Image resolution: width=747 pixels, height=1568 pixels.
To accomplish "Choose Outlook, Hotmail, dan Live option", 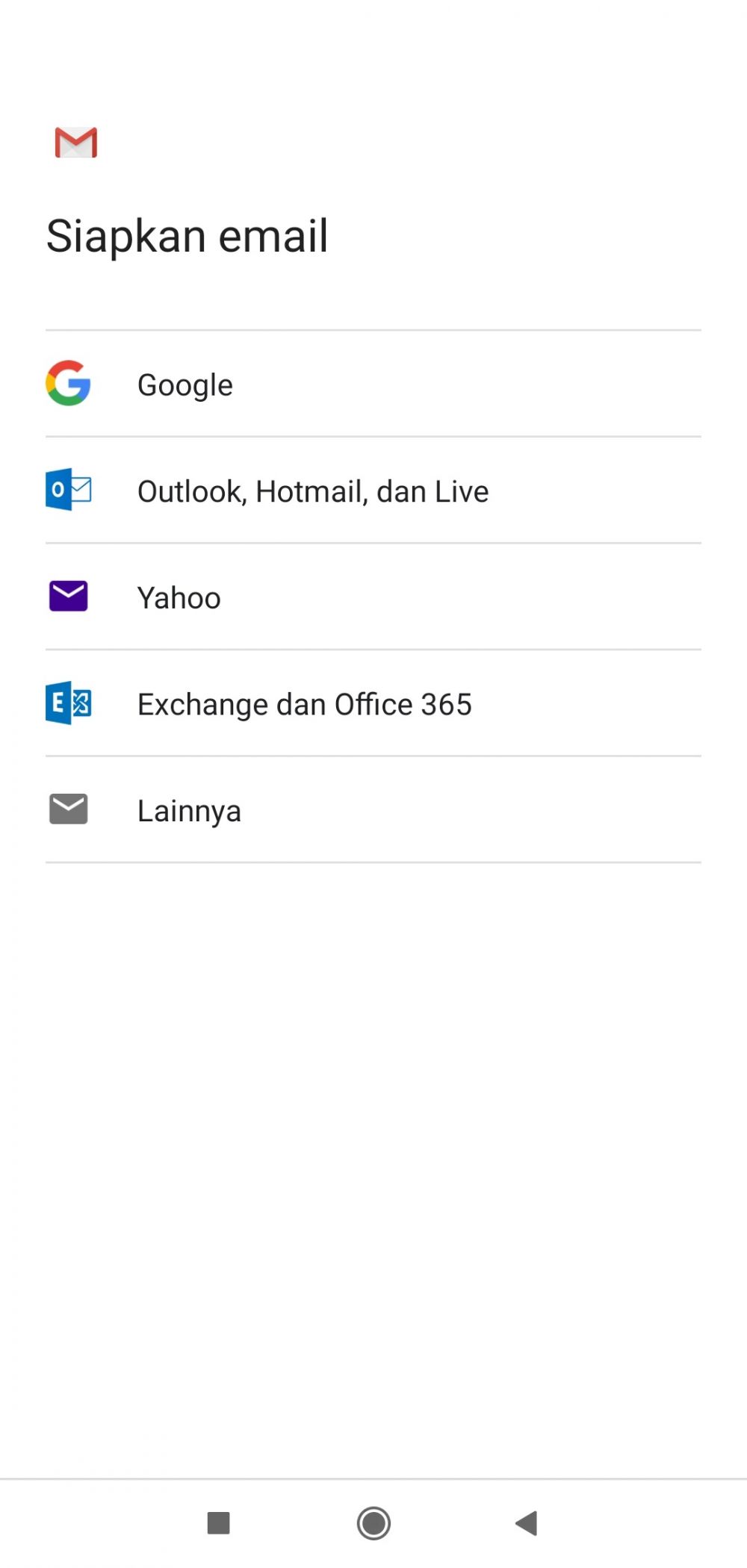I will coord(373,491).
